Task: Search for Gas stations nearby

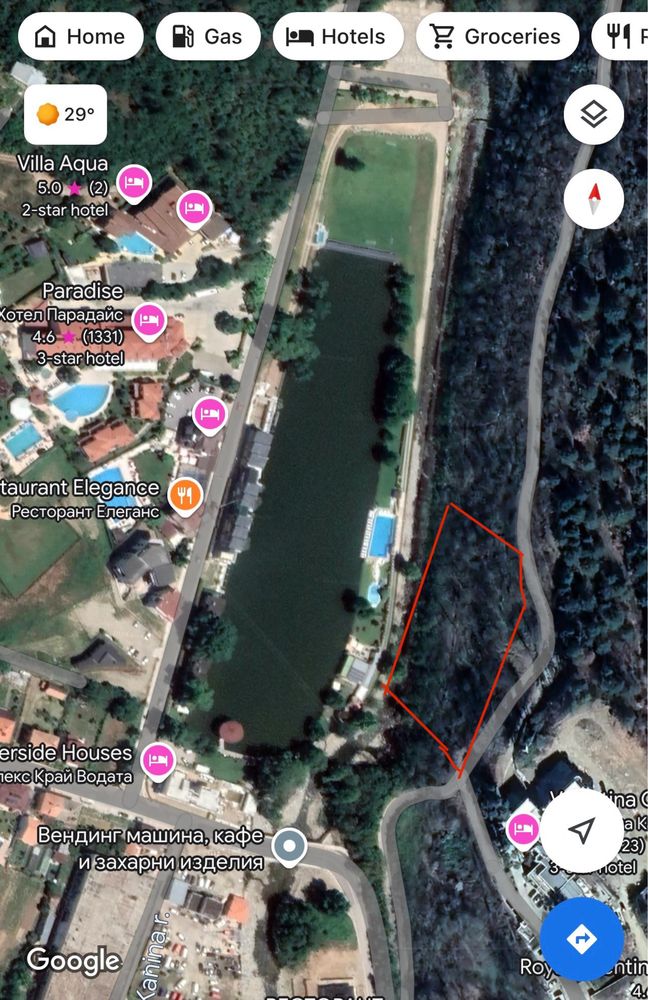Action: 208,37
